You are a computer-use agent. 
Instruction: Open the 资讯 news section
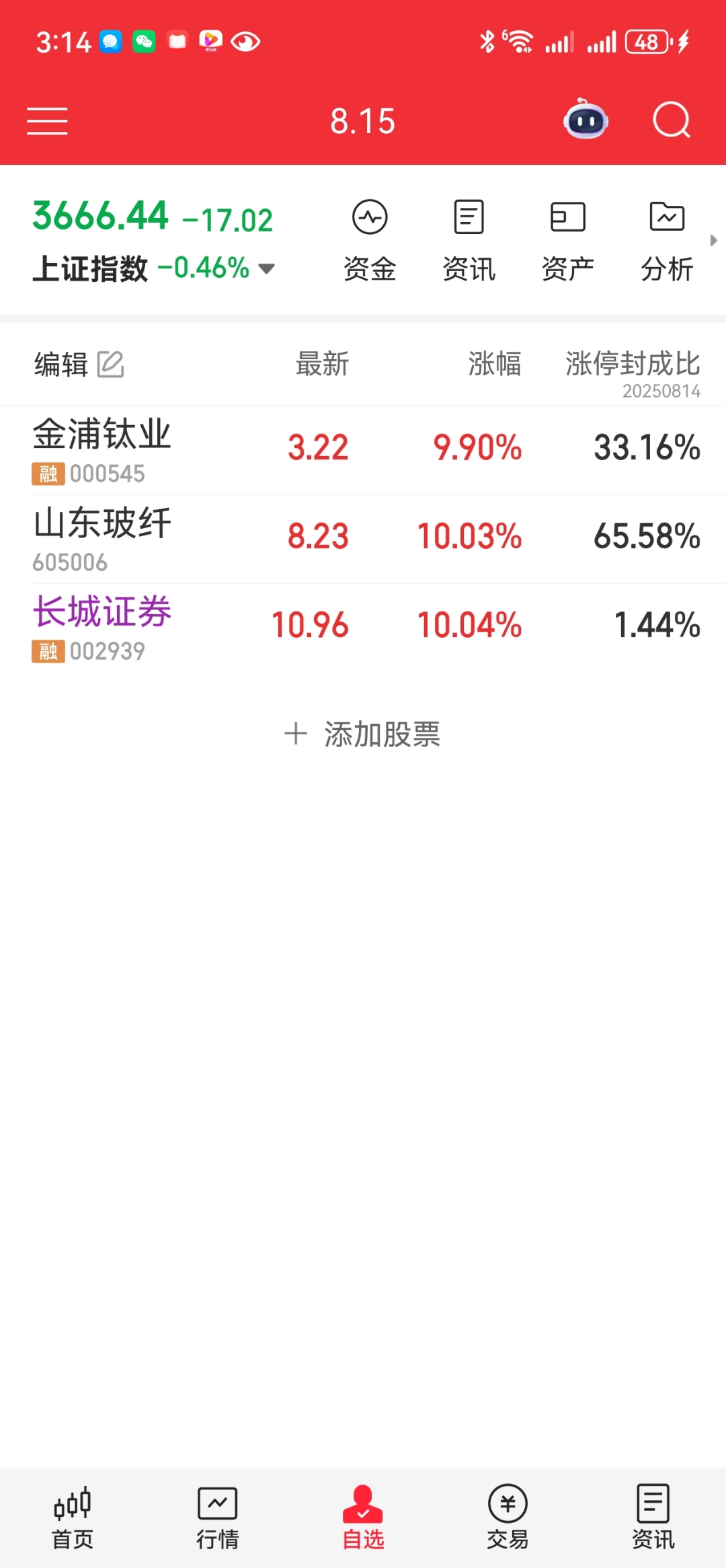tap(469, 239)
